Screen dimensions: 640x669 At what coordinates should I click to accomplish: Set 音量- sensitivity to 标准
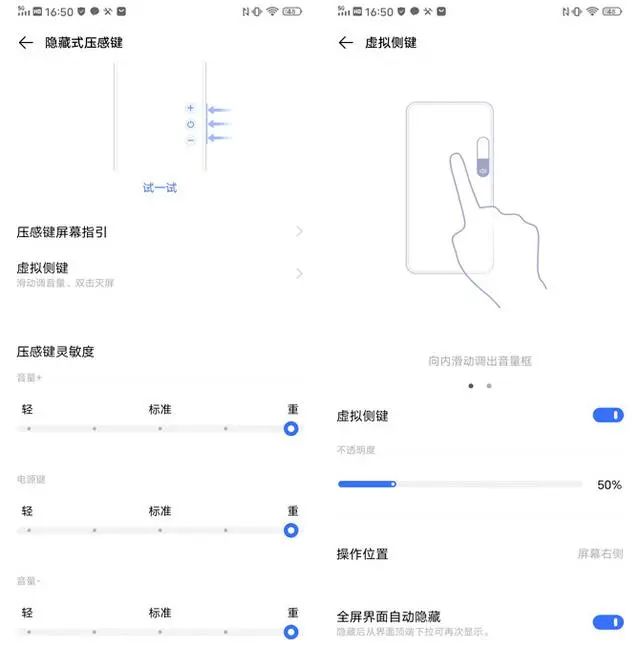pos(160,632)
